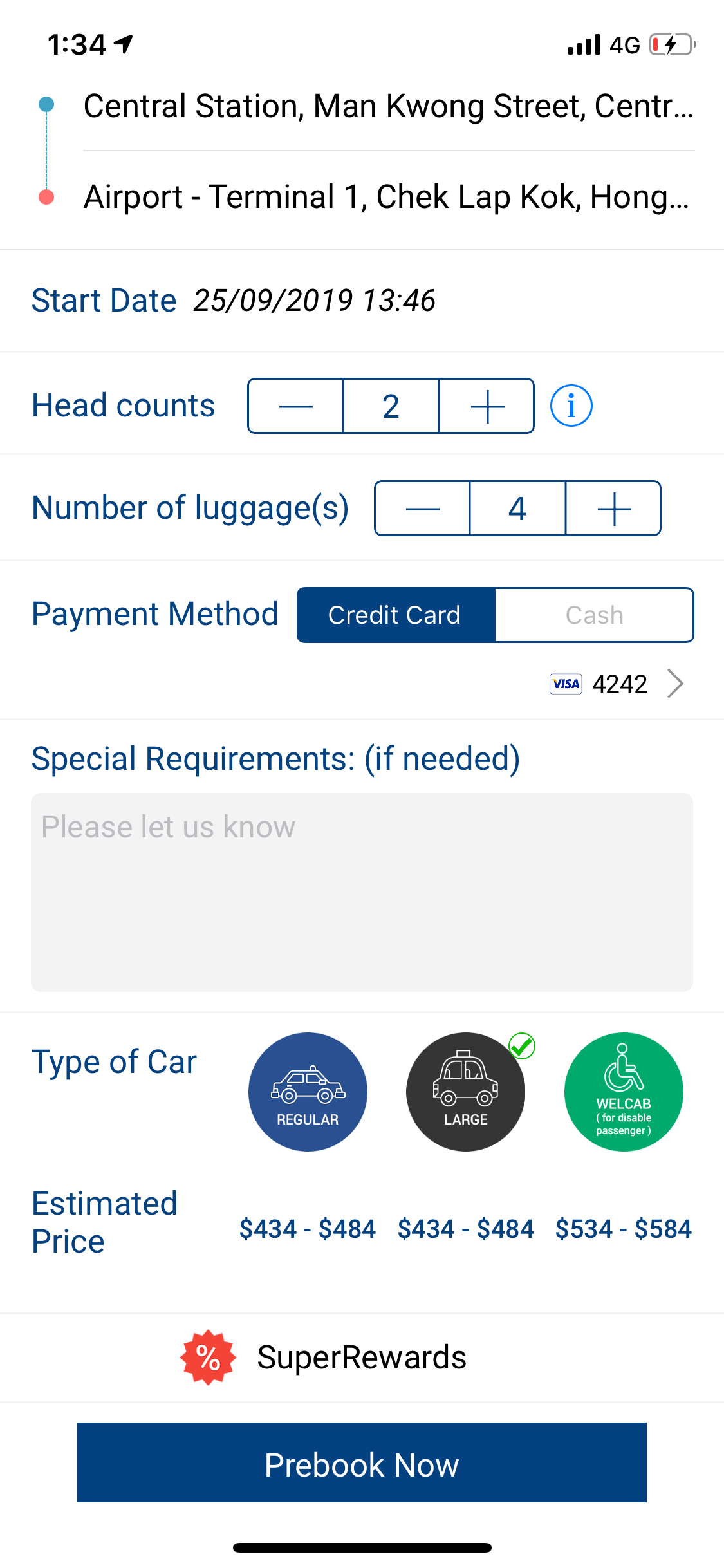
Task: Switch payment method to Cash
Action: pyautogui.click(x=594, y=615)
